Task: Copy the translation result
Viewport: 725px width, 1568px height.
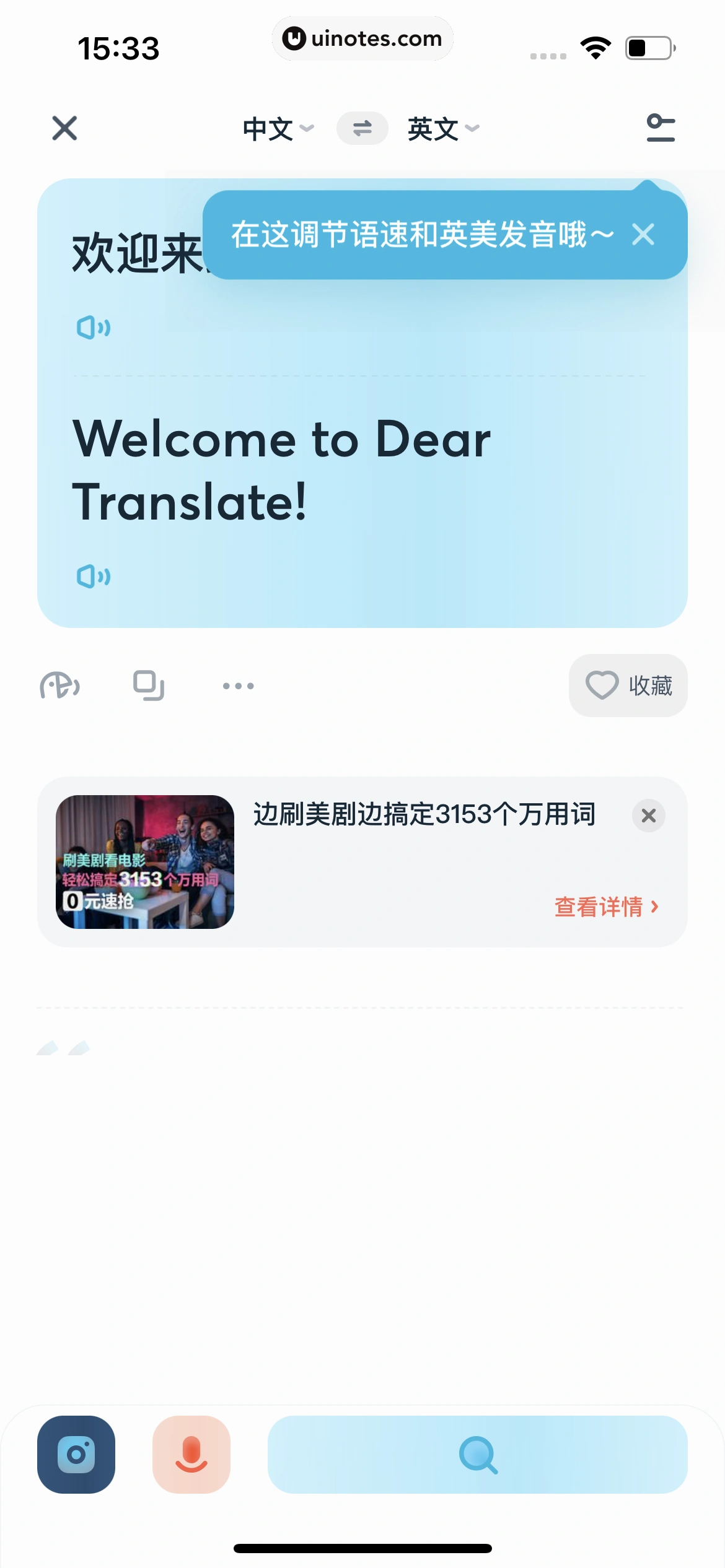Action: pyautogui.click(x=148, y=685)
